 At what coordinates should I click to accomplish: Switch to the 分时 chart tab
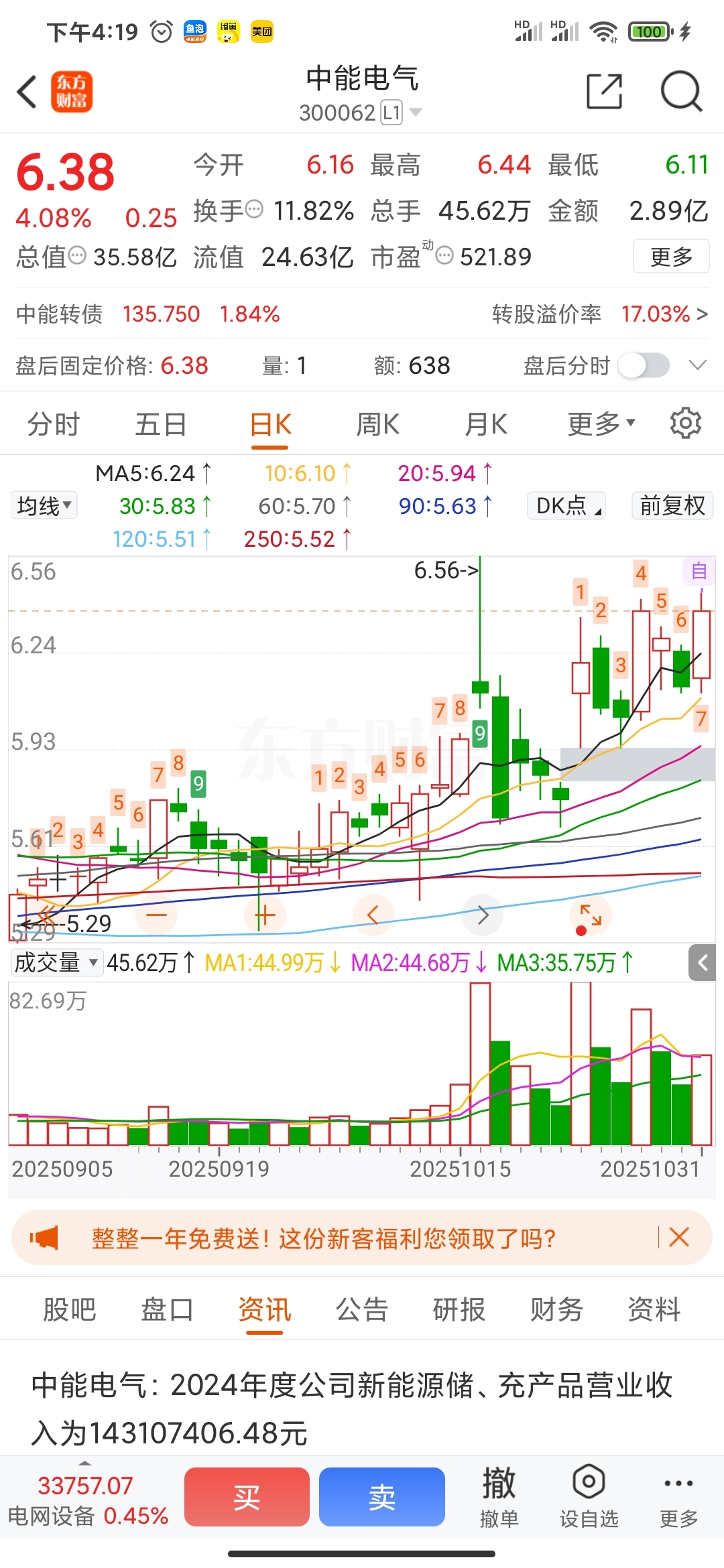point(54,424)
